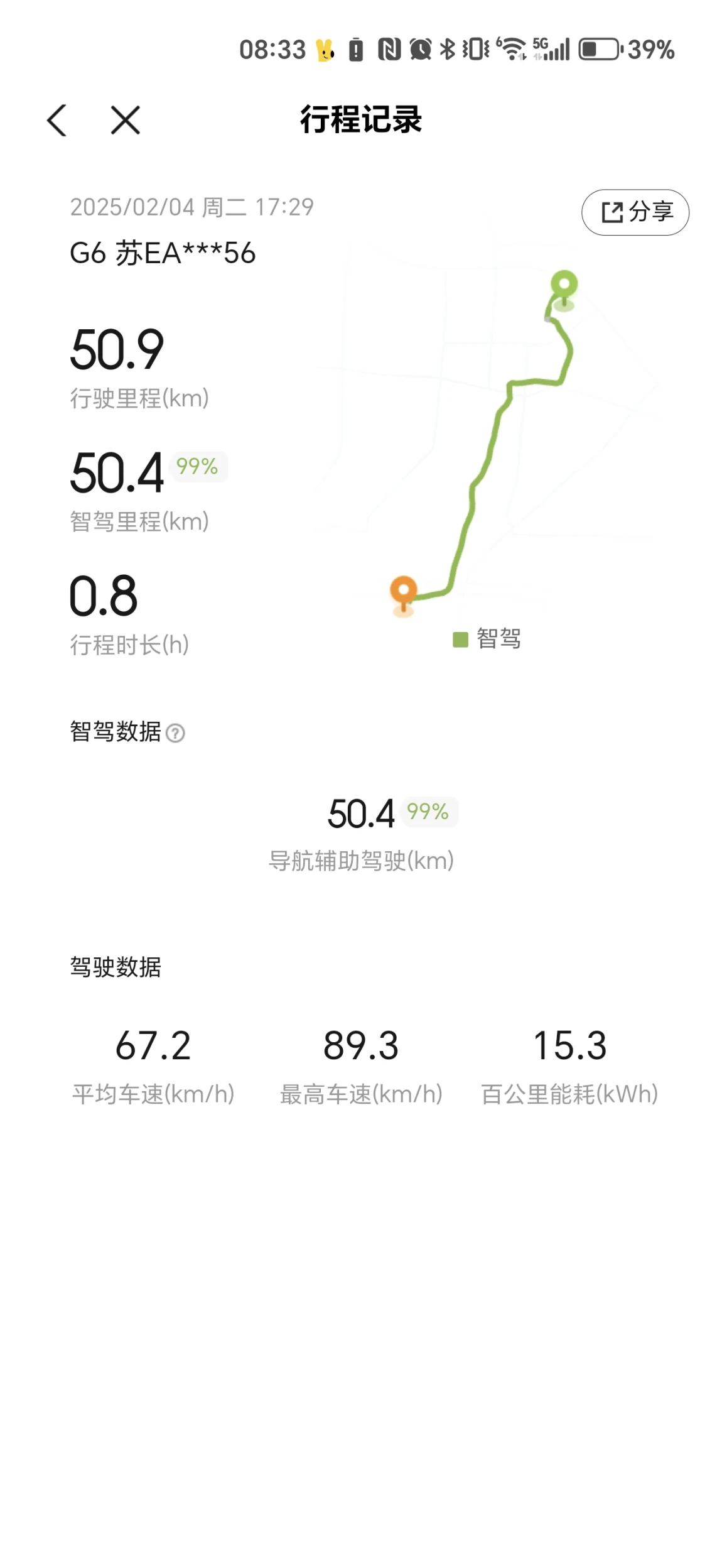Share this trip record via 分享
This screenshot has width=722, height=1568.
[635, 212]
